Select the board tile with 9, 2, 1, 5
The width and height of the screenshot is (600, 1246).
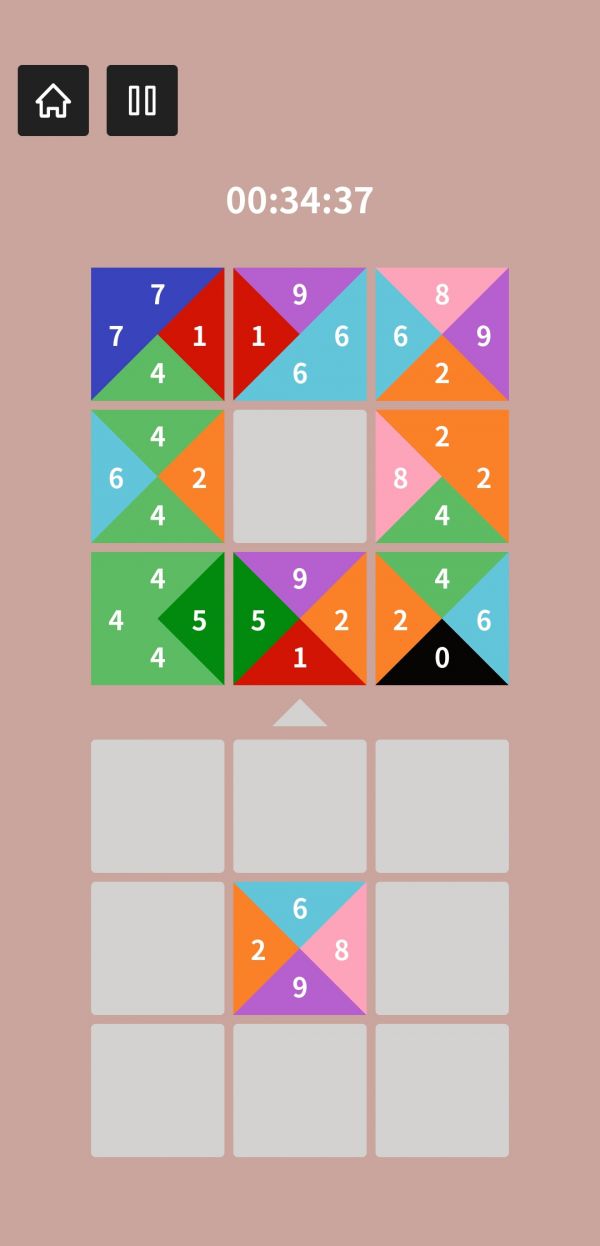click(300, 618)
